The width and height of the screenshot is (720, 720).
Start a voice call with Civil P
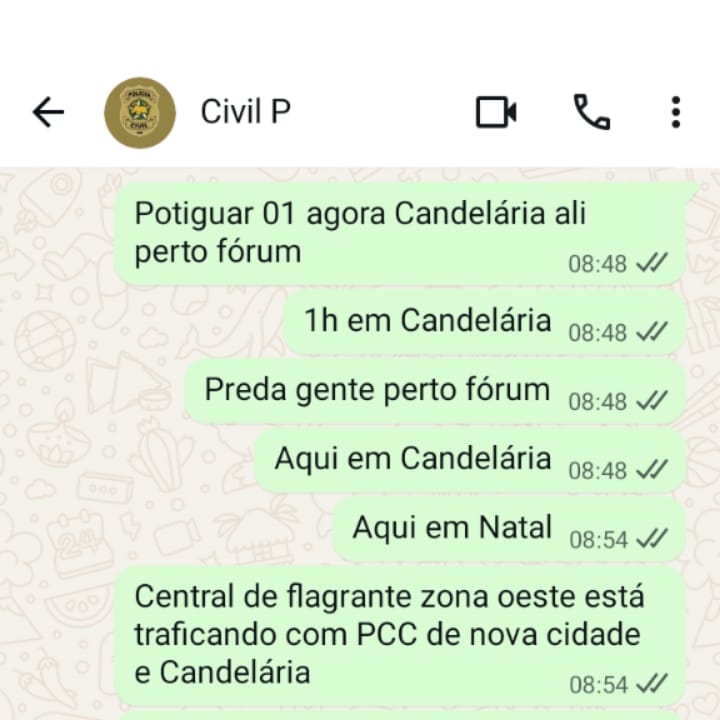[x=591, y=112]
